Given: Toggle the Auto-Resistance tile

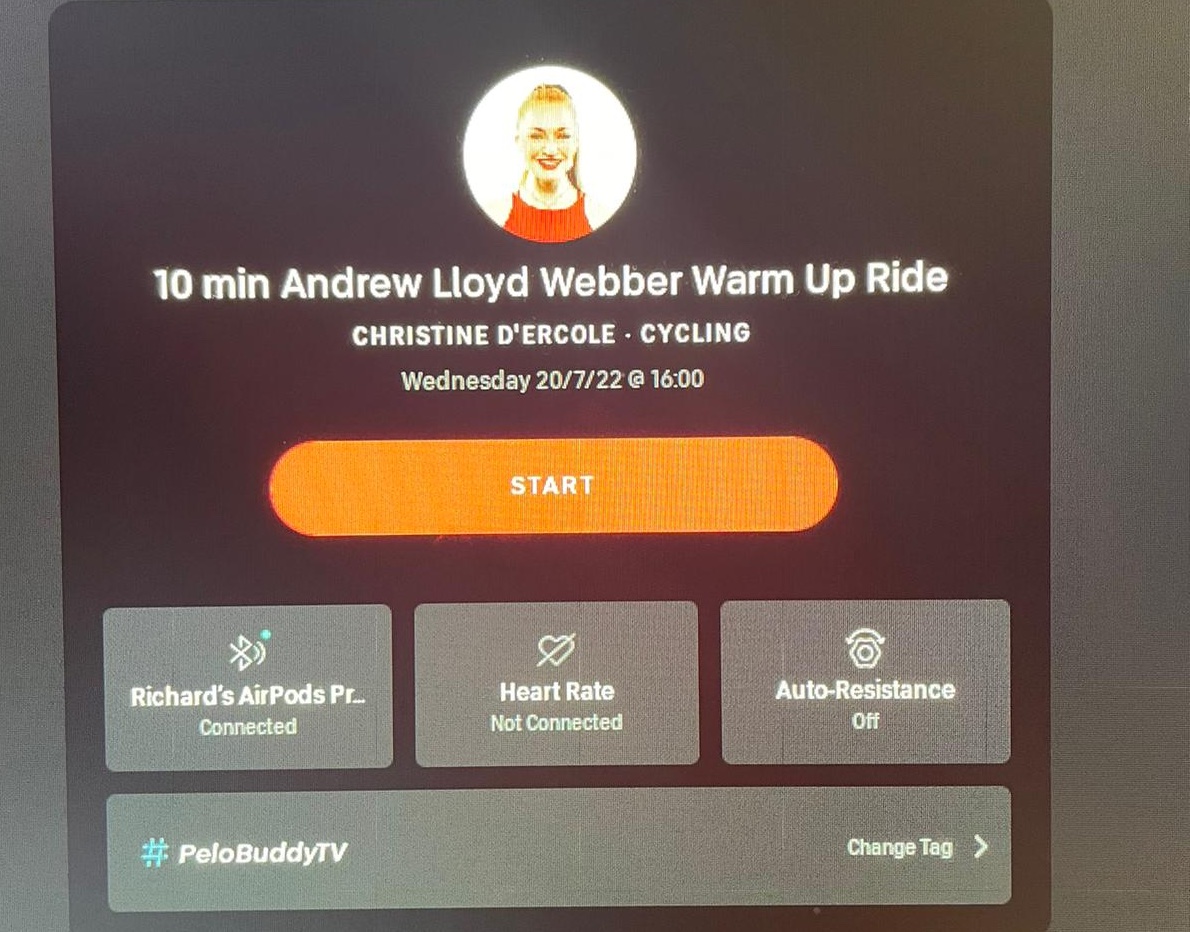Looking at the screenshot, I should [x=865, y=682].
